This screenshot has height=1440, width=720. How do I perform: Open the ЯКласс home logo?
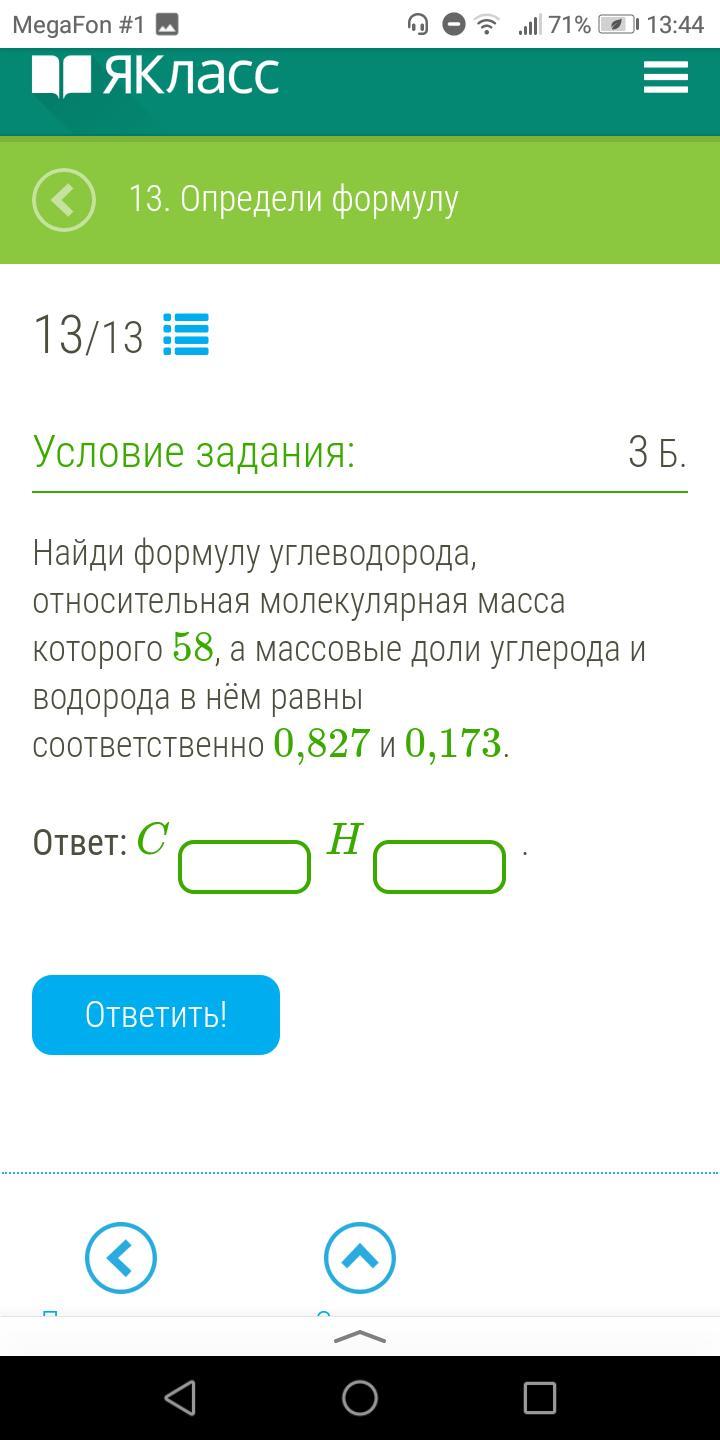[x=156, y=76]
